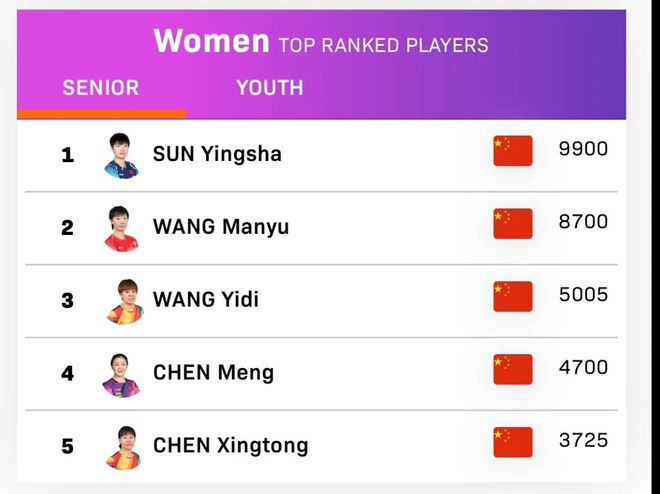Open SUN Yingsha's player profile
This screenshot has width=660, height=494.
217,154
